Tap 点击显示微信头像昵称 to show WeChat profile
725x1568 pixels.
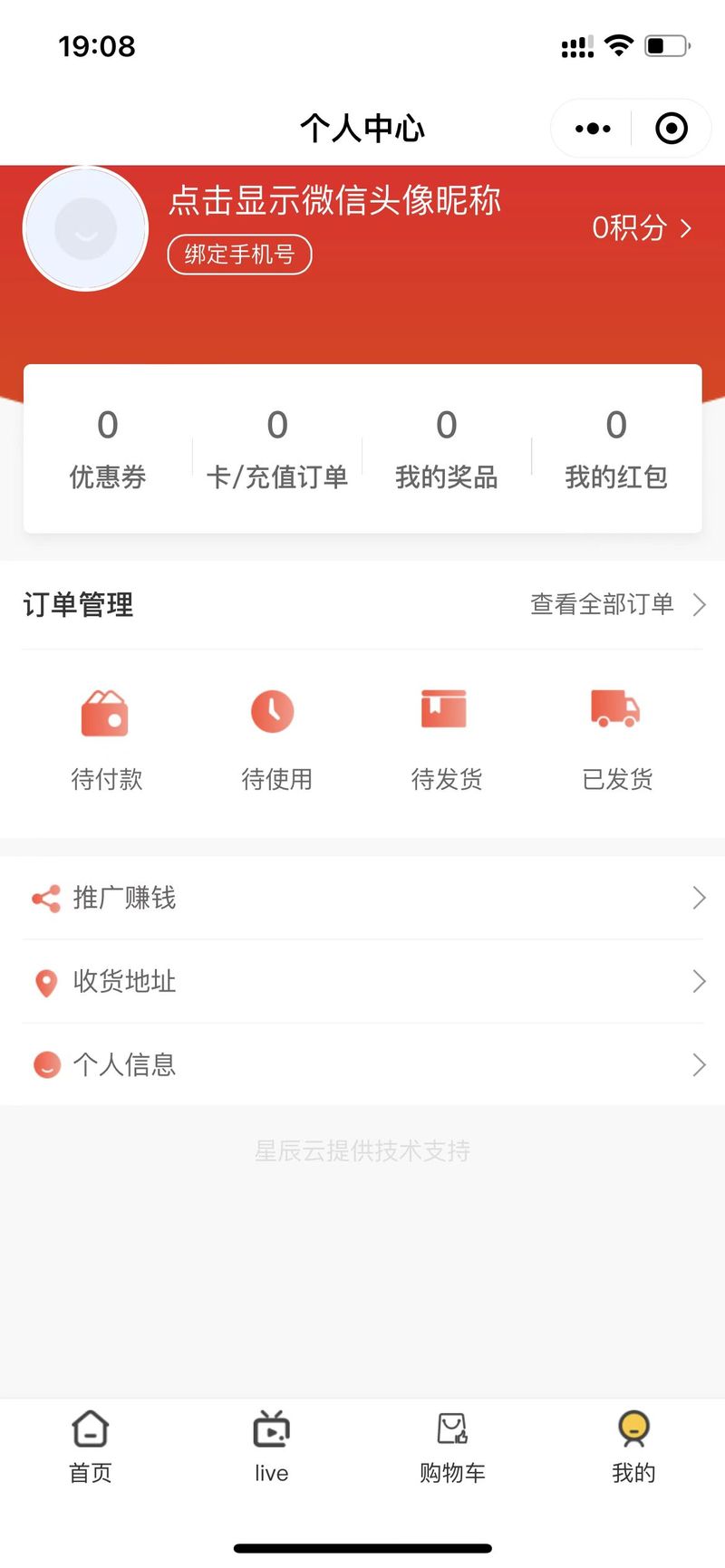click(335, 200)
